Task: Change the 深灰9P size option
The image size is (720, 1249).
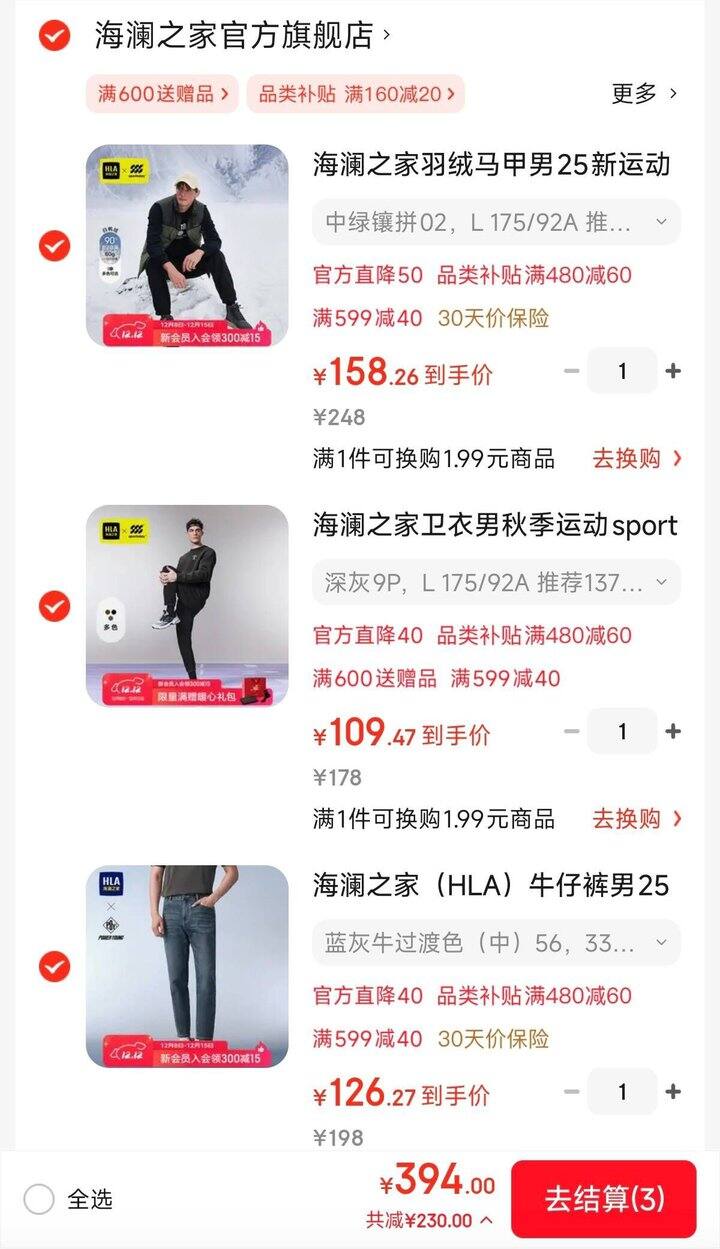Action: pos(496,582)
